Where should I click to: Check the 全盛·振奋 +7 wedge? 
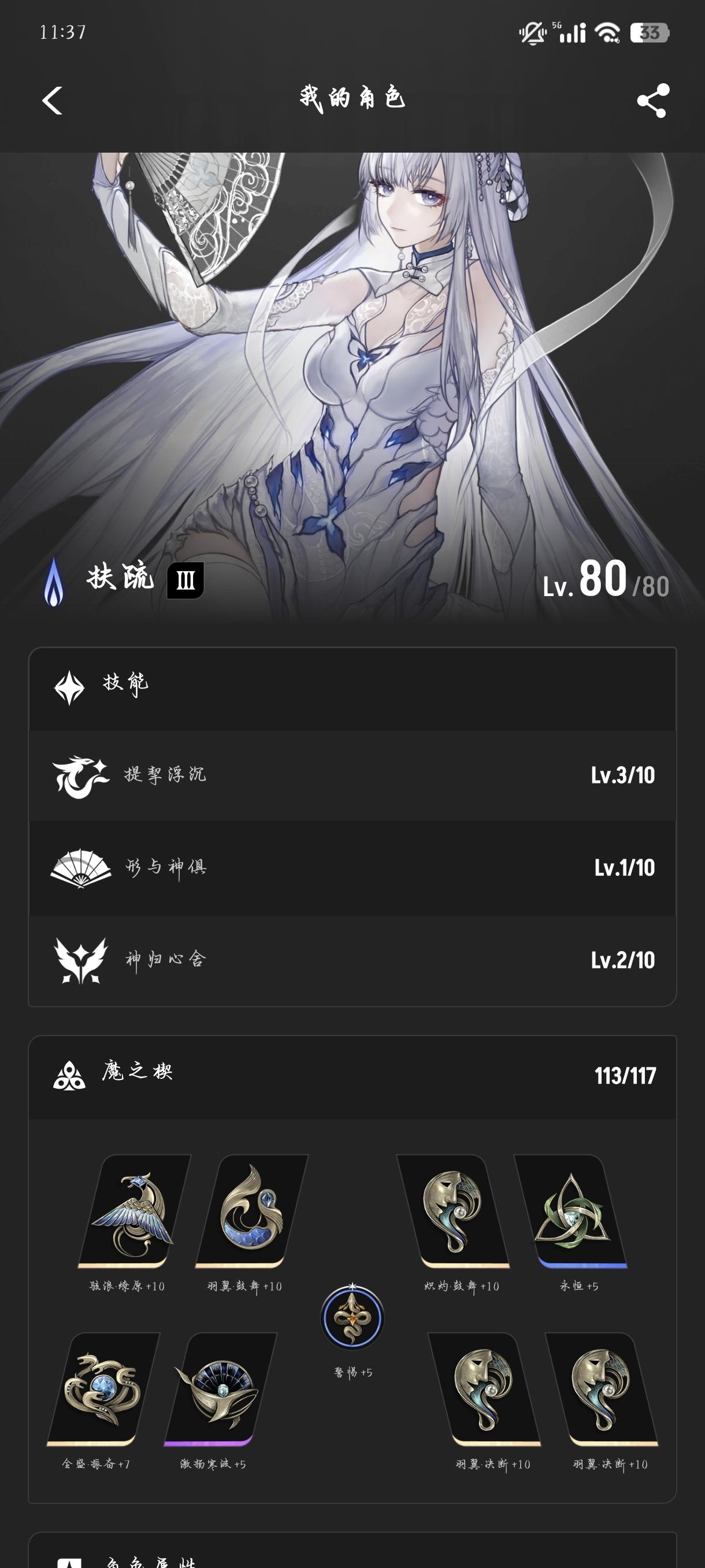tap(103, 1389)
